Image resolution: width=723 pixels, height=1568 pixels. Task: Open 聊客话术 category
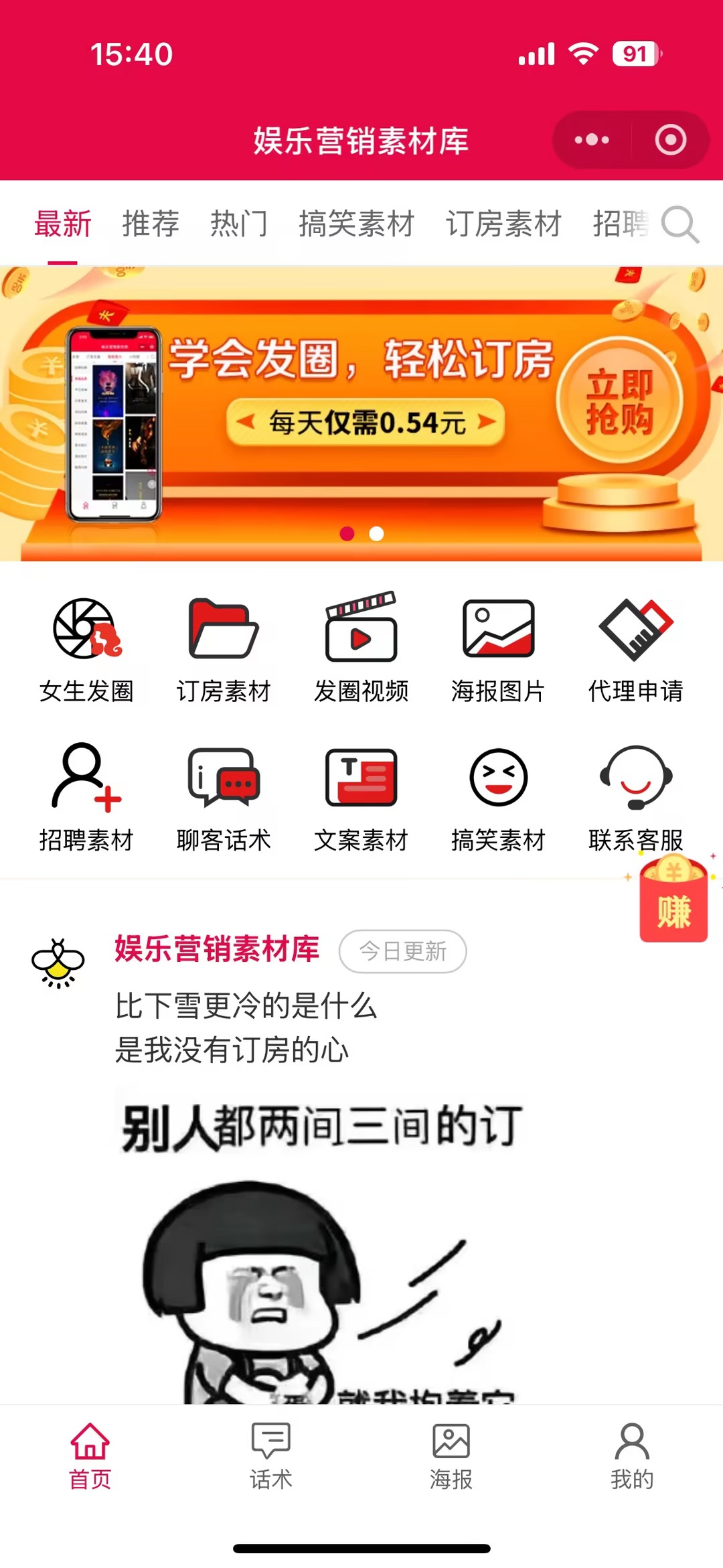(x=224, y=797)
